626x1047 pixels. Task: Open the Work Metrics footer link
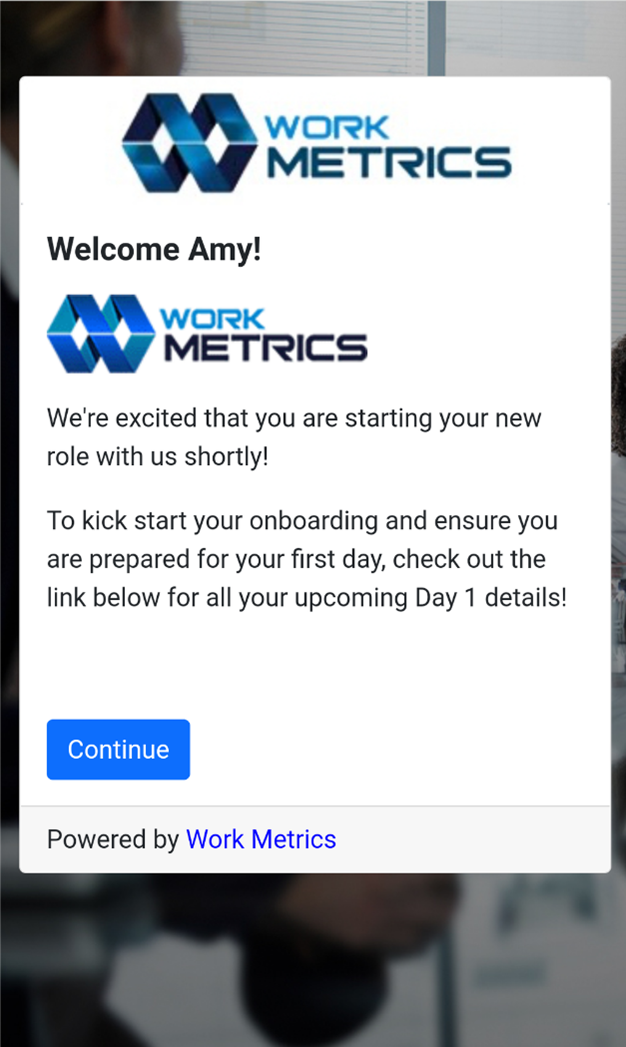(x=261, y=839)
